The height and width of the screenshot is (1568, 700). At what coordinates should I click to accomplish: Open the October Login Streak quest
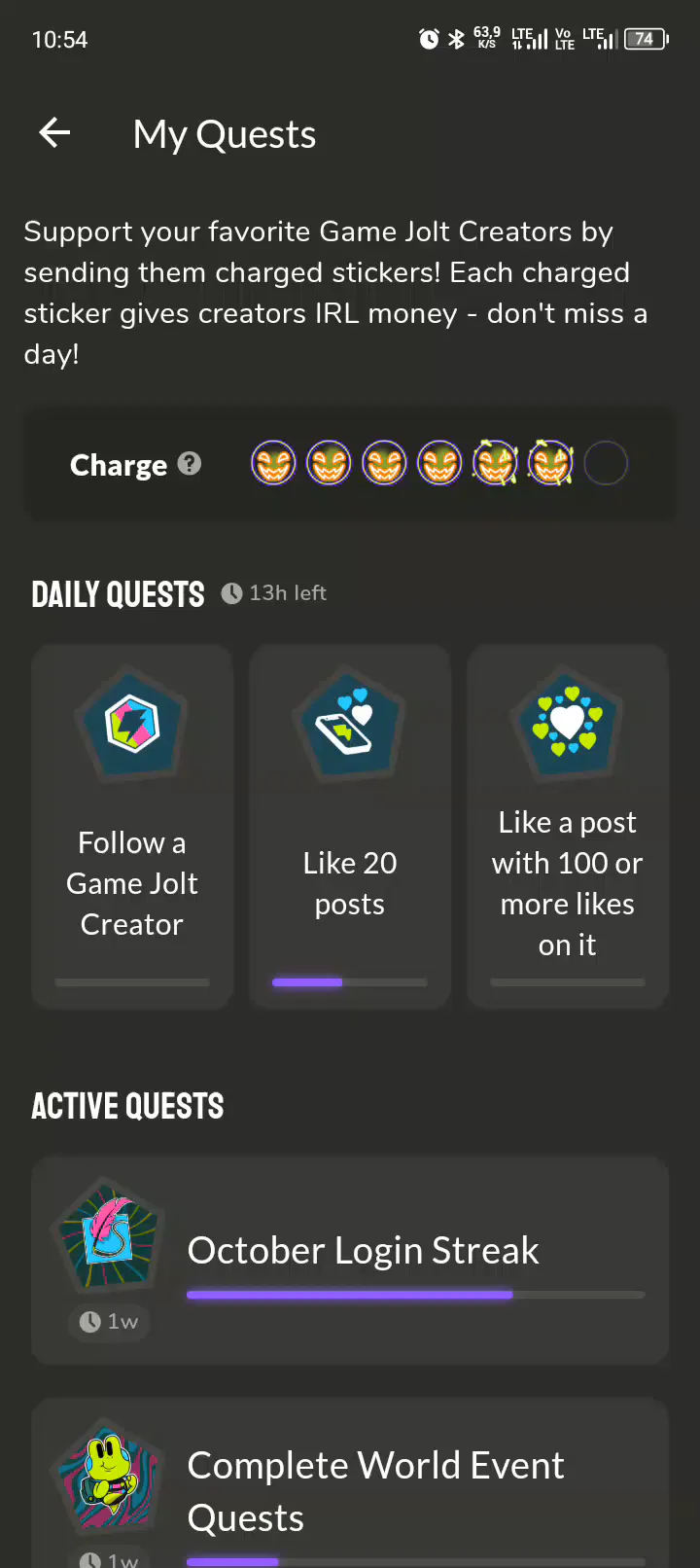(350, 1260)
